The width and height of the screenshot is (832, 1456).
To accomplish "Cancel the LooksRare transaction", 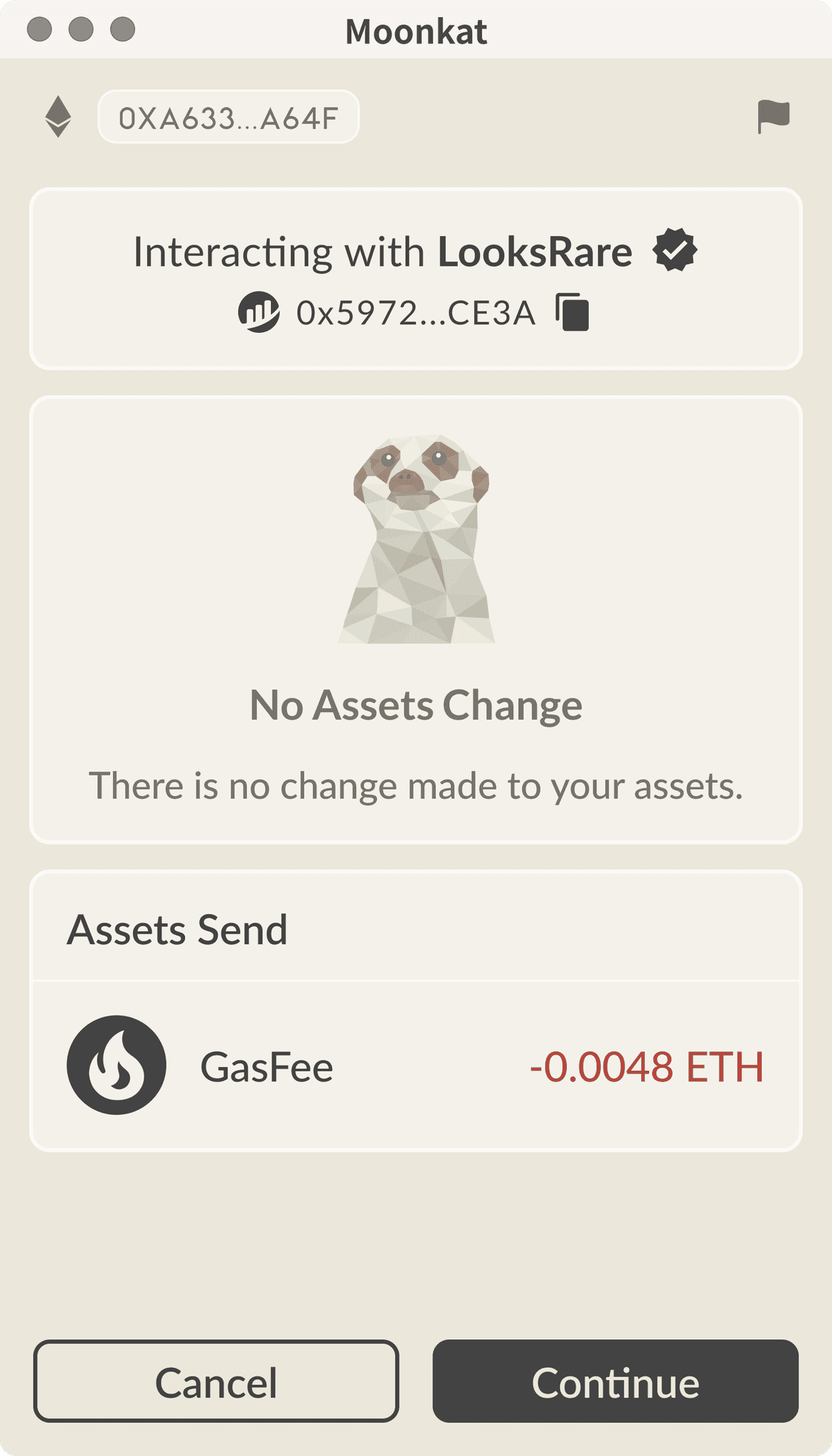I will [216, 1381].
